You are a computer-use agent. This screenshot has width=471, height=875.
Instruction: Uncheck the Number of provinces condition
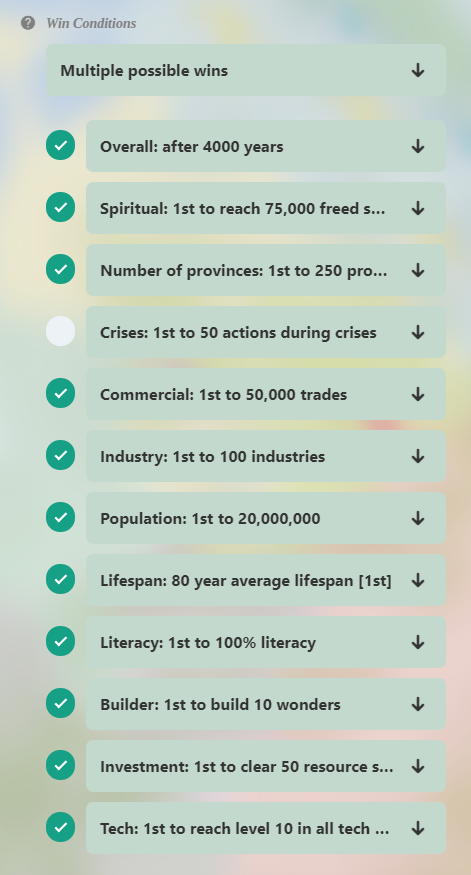[60, 269]
